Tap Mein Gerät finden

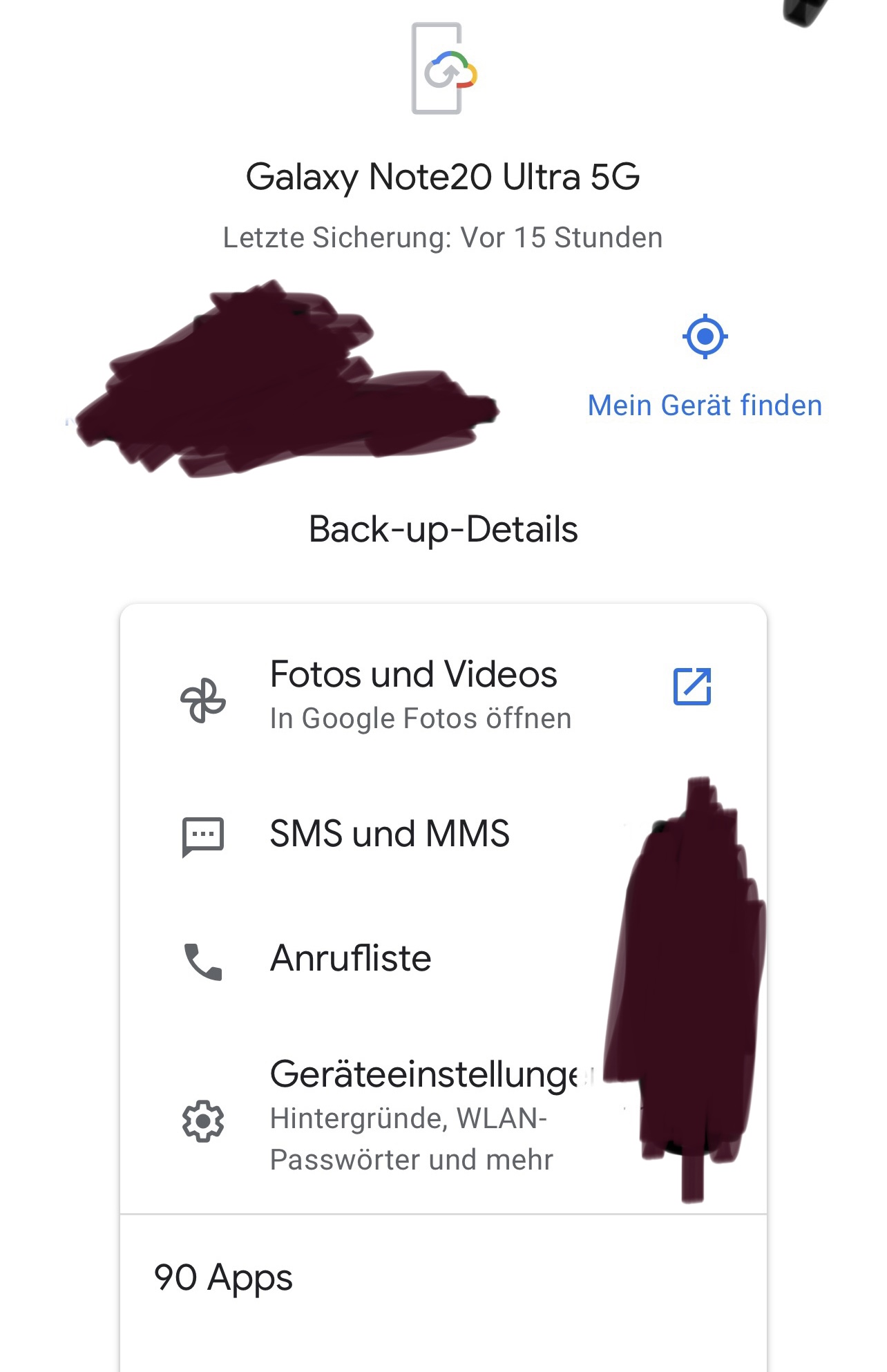[x=705, y=366]
